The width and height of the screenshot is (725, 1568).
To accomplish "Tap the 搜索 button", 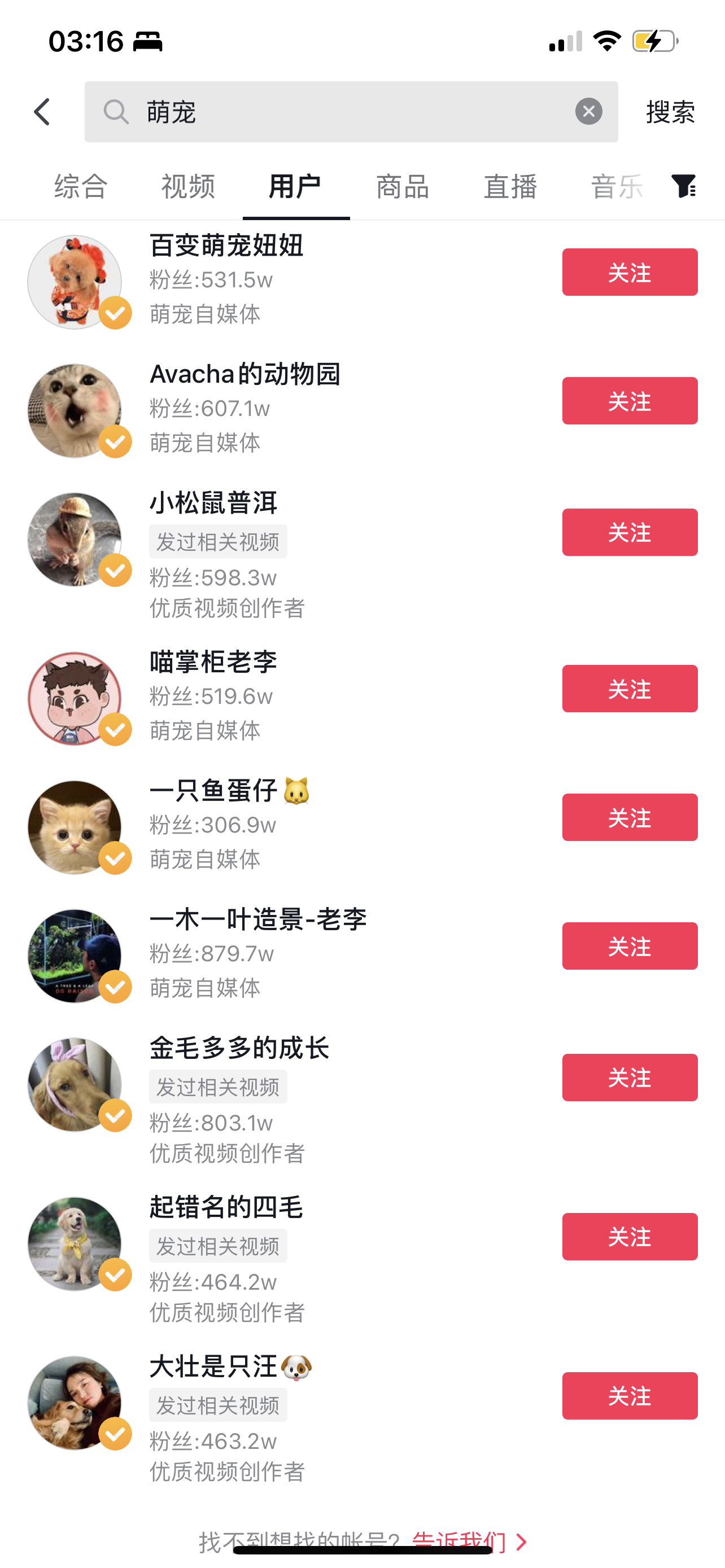I will [x=670, y=112].
